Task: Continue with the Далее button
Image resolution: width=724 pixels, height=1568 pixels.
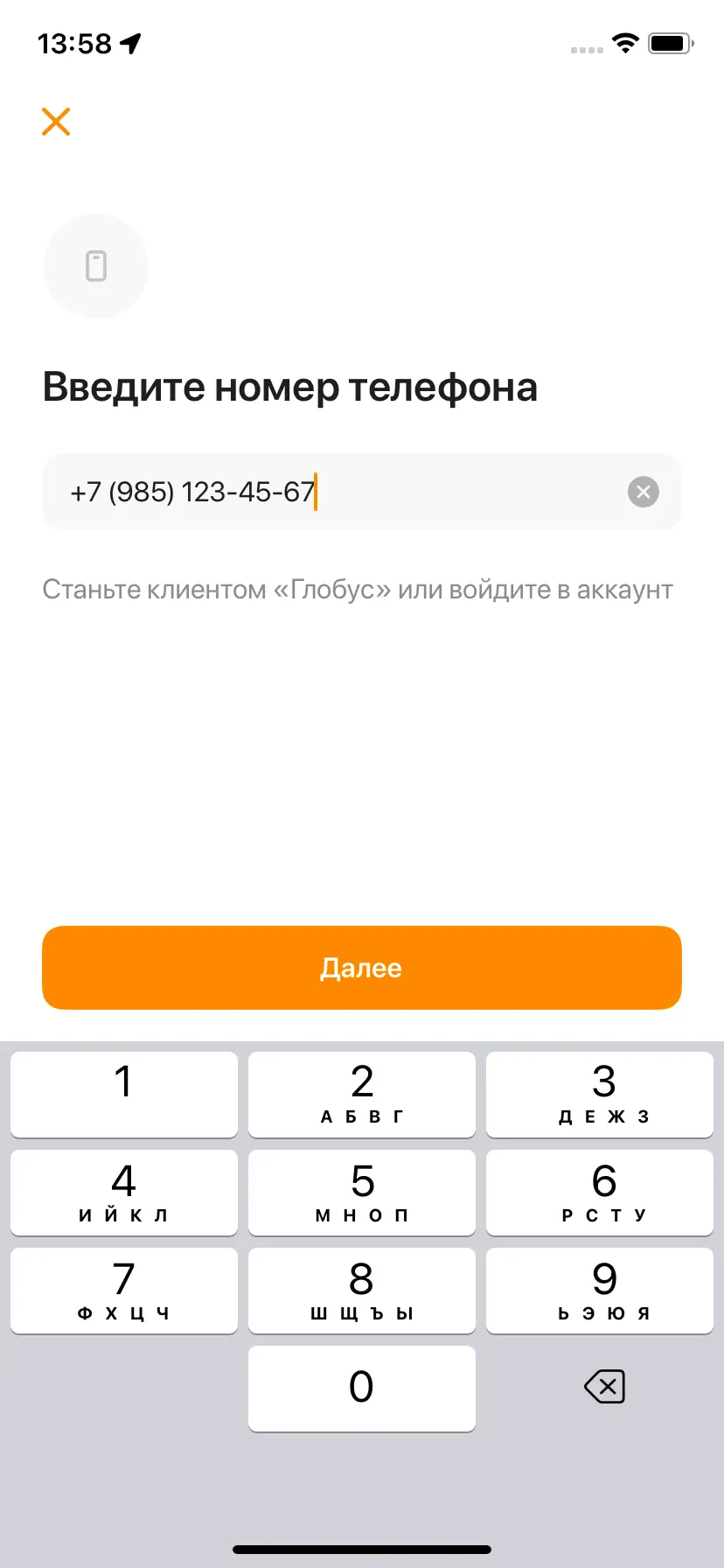Action: (362, 968)
